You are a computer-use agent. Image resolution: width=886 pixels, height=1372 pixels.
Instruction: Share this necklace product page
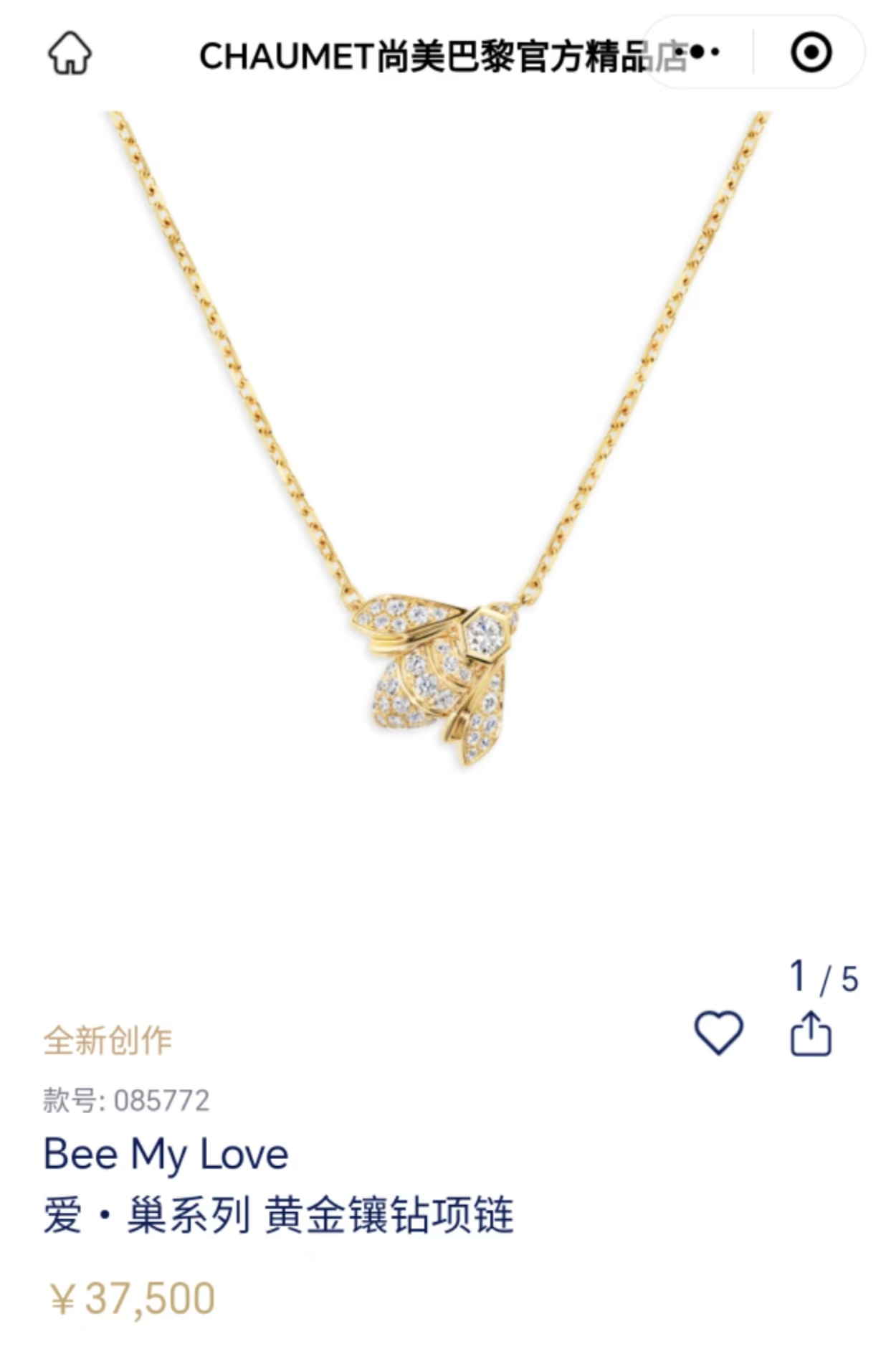811,1033
